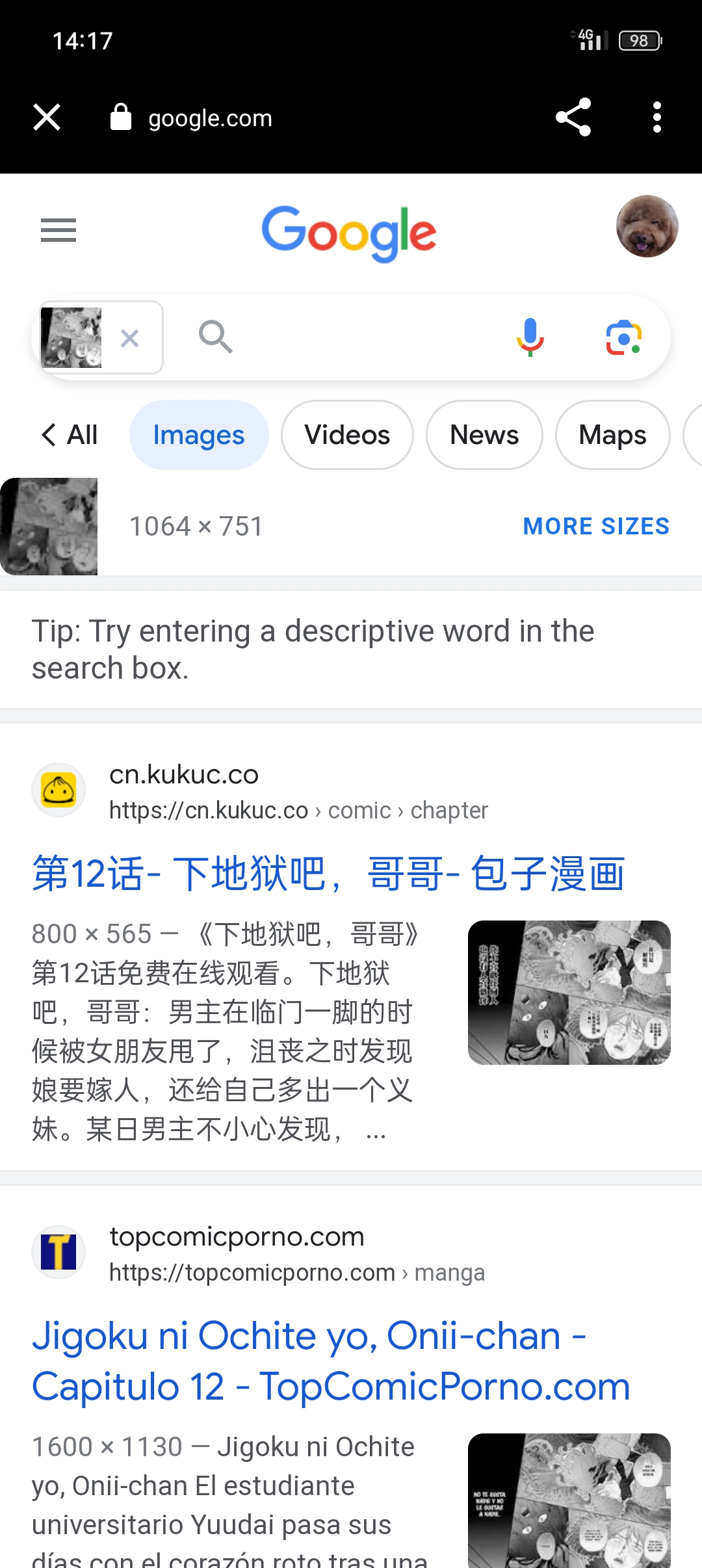Open the browser overflow menu
This screenshot has width=702, height=1568.
click(657, 118)
